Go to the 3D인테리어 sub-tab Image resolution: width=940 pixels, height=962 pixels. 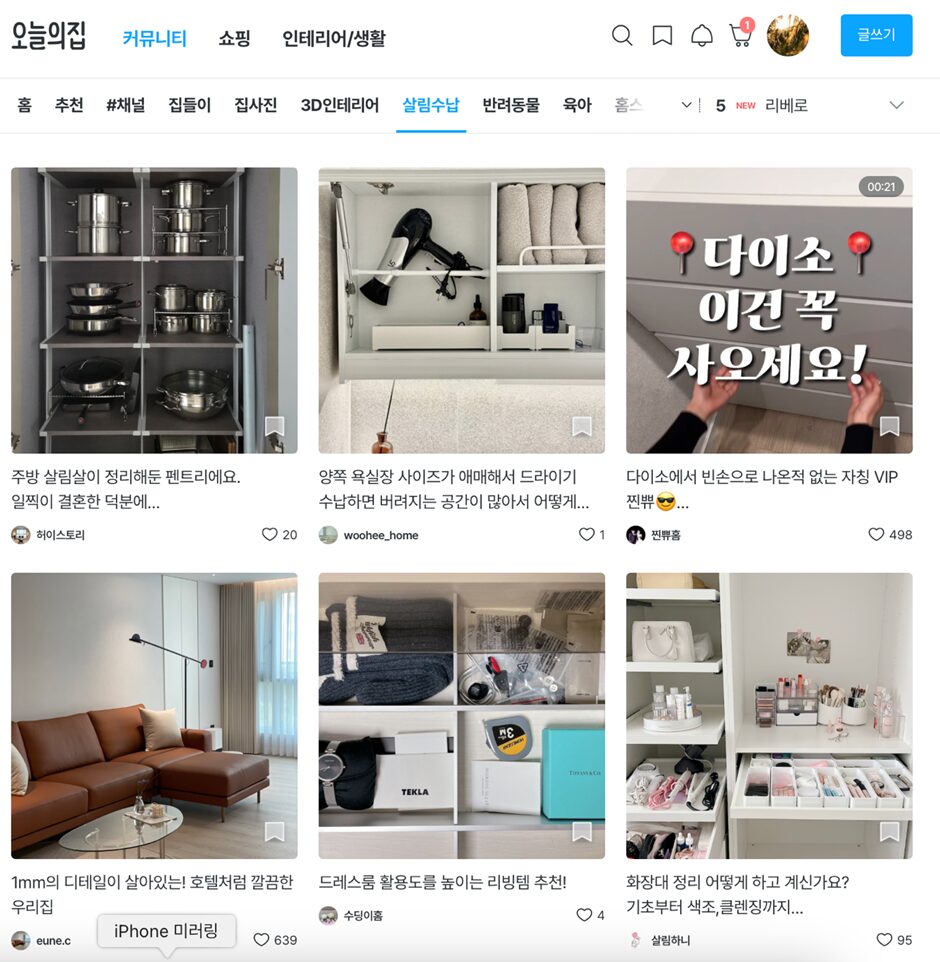[340, 105]
